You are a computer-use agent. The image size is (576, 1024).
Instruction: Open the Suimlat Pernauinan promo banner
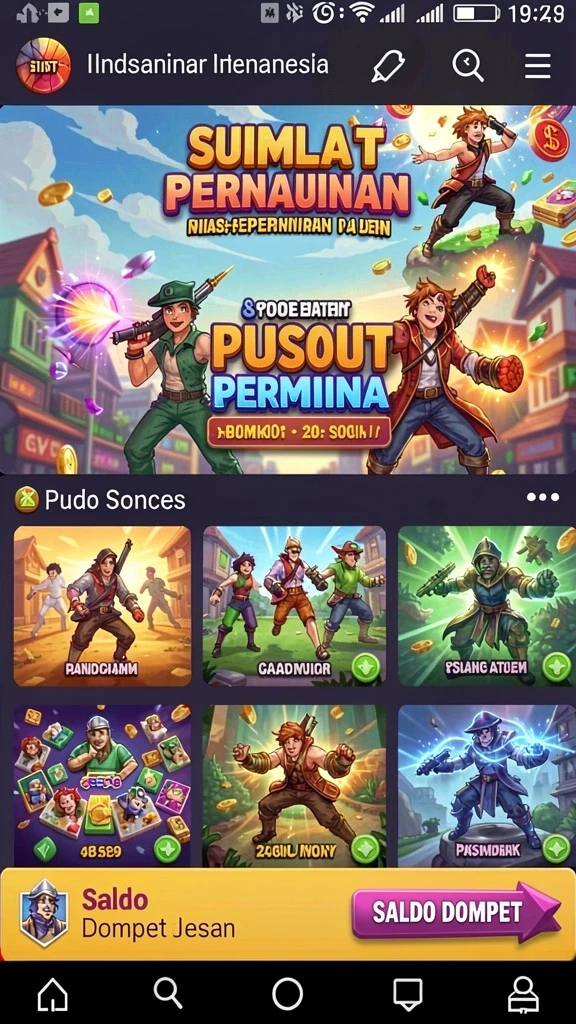pyautogui.click(x=288, y=289)
